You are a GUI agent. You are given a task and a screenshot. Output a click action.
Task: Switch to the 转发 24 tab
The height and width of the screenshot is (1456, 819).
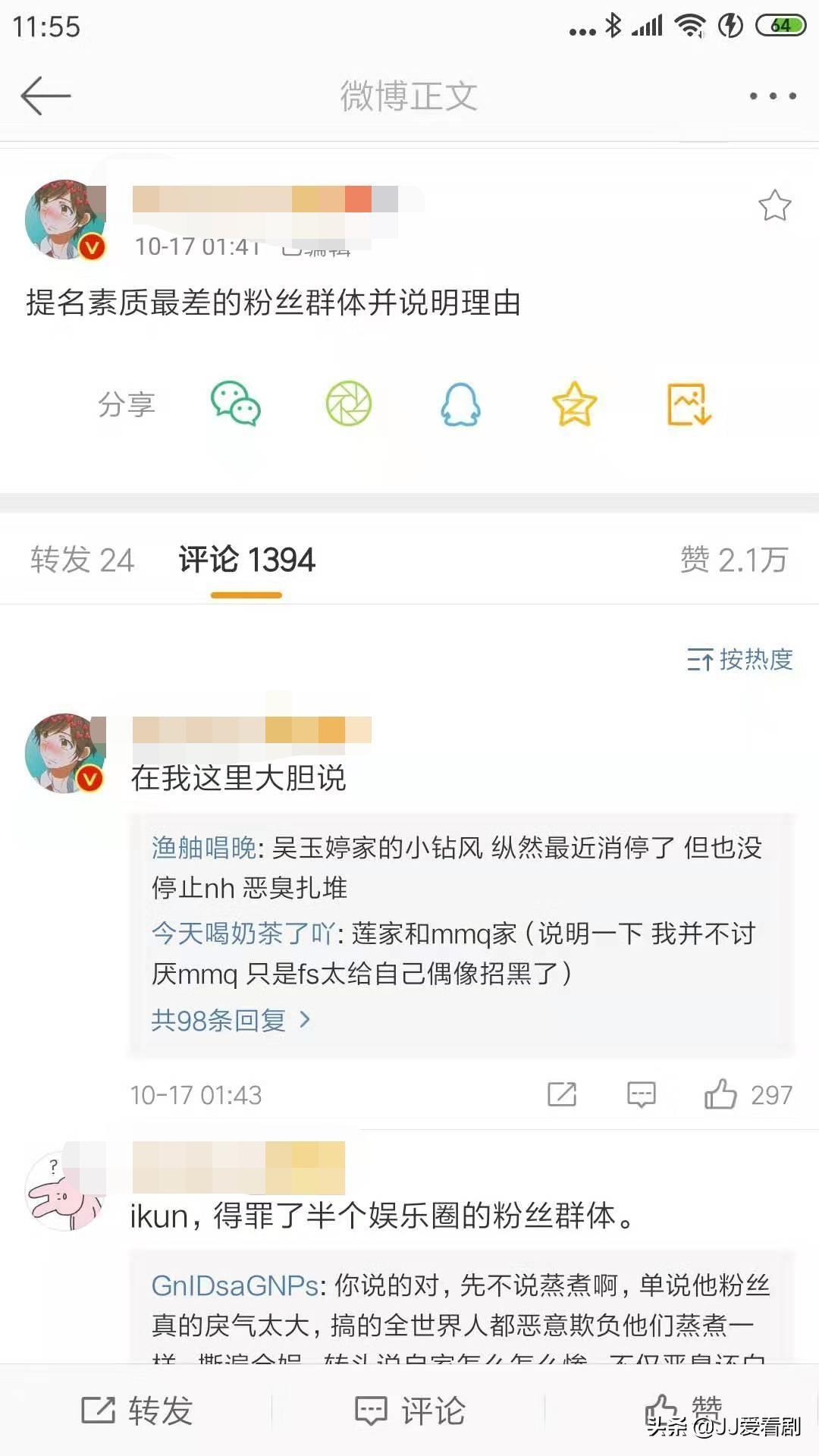click(x=82, y=560)
